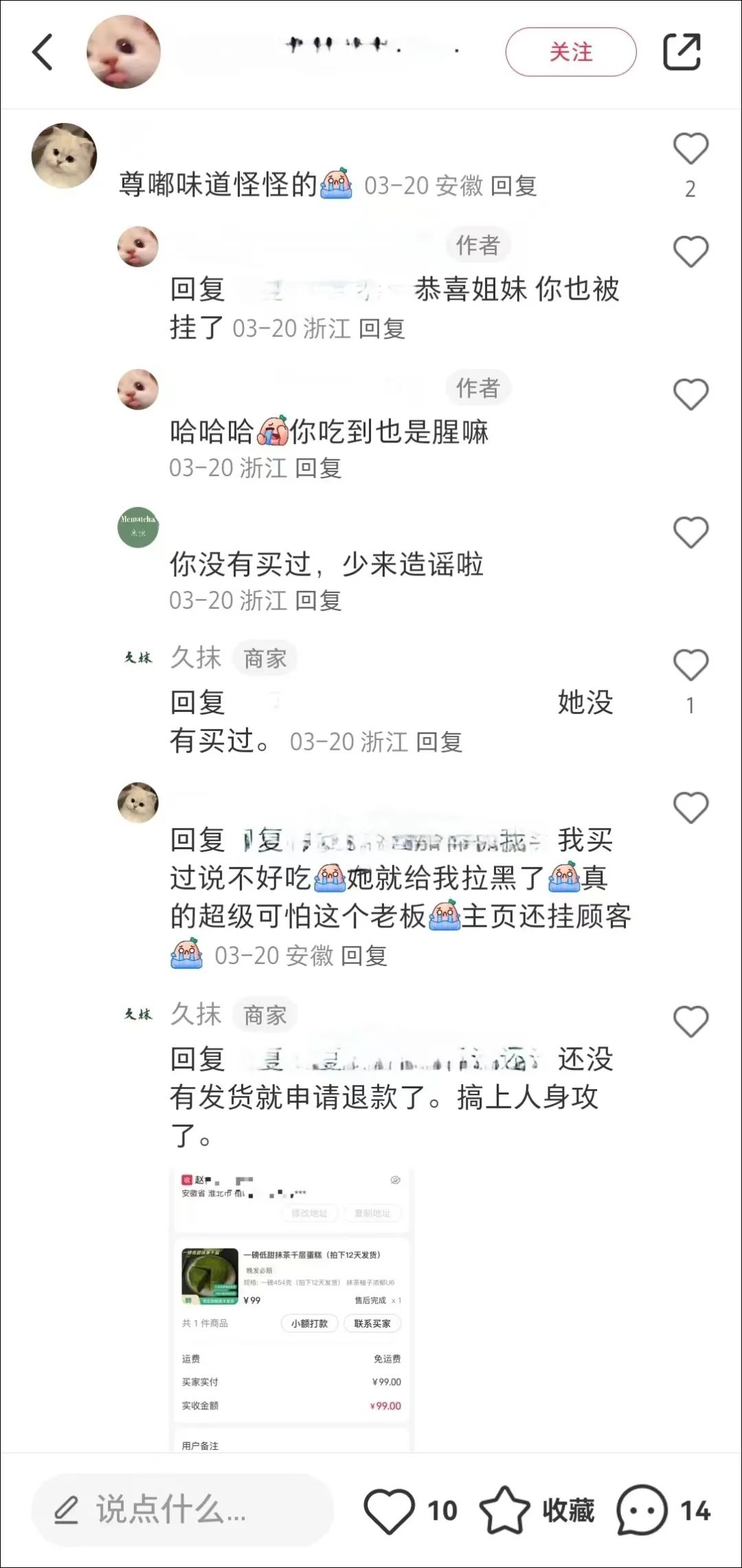Tap the heart icon in the bottom bar
Image resolution: width=742 pixels, height=1568 pixels.
pyautogui.click(x=392, y=1512)
